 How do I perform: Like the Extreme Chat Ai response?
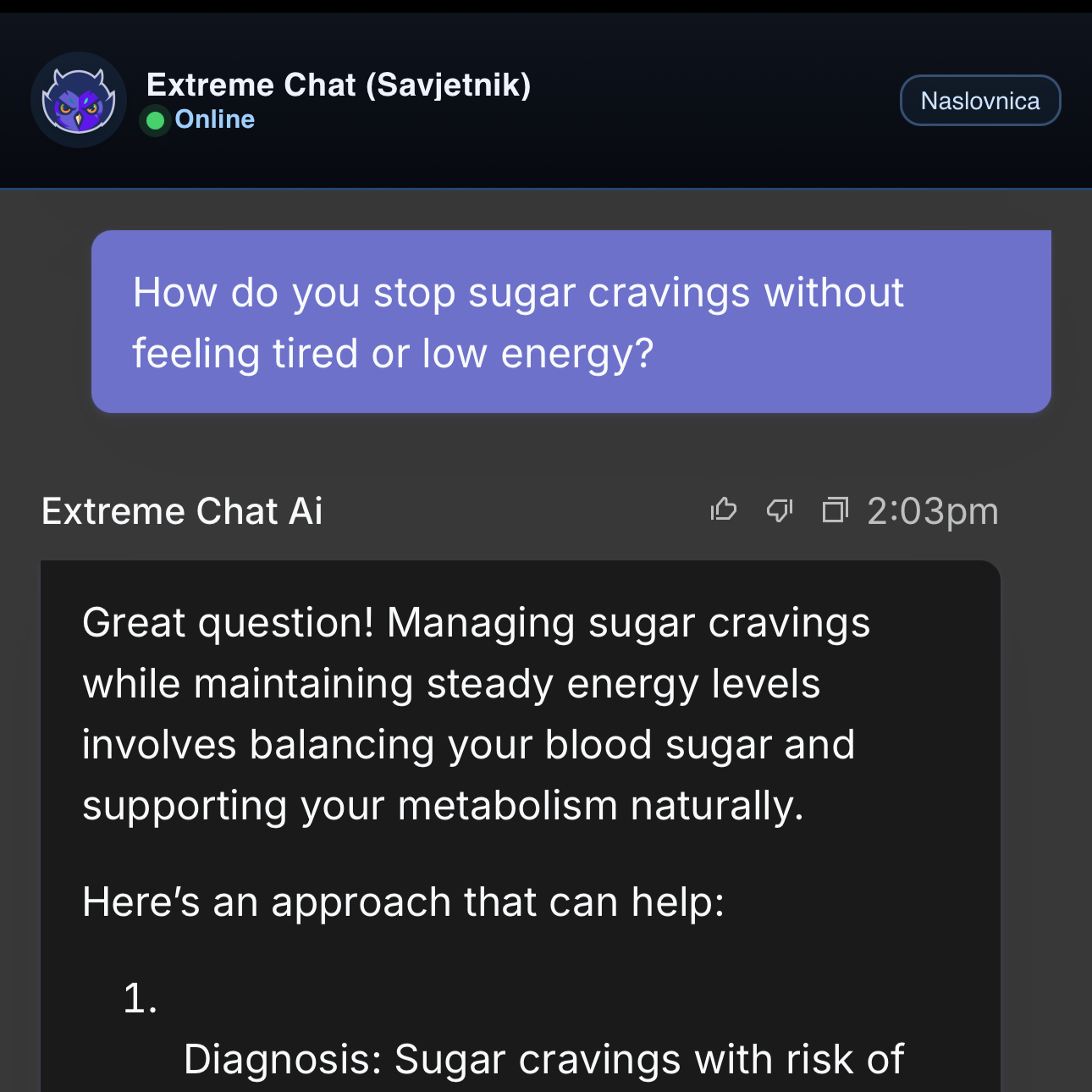tap(724, 510)
